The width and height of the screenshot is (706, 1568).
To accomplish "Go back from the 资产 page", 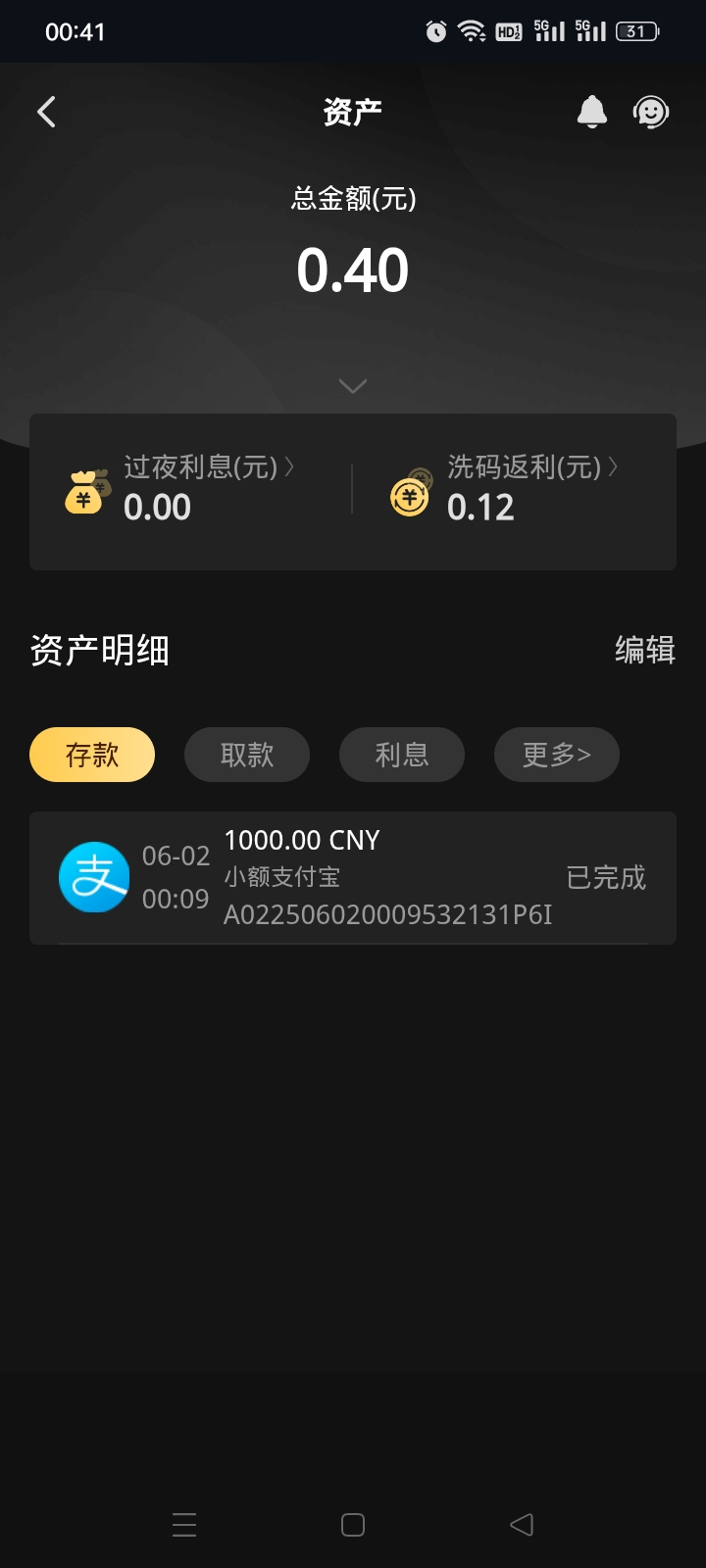I will point(46,113).
